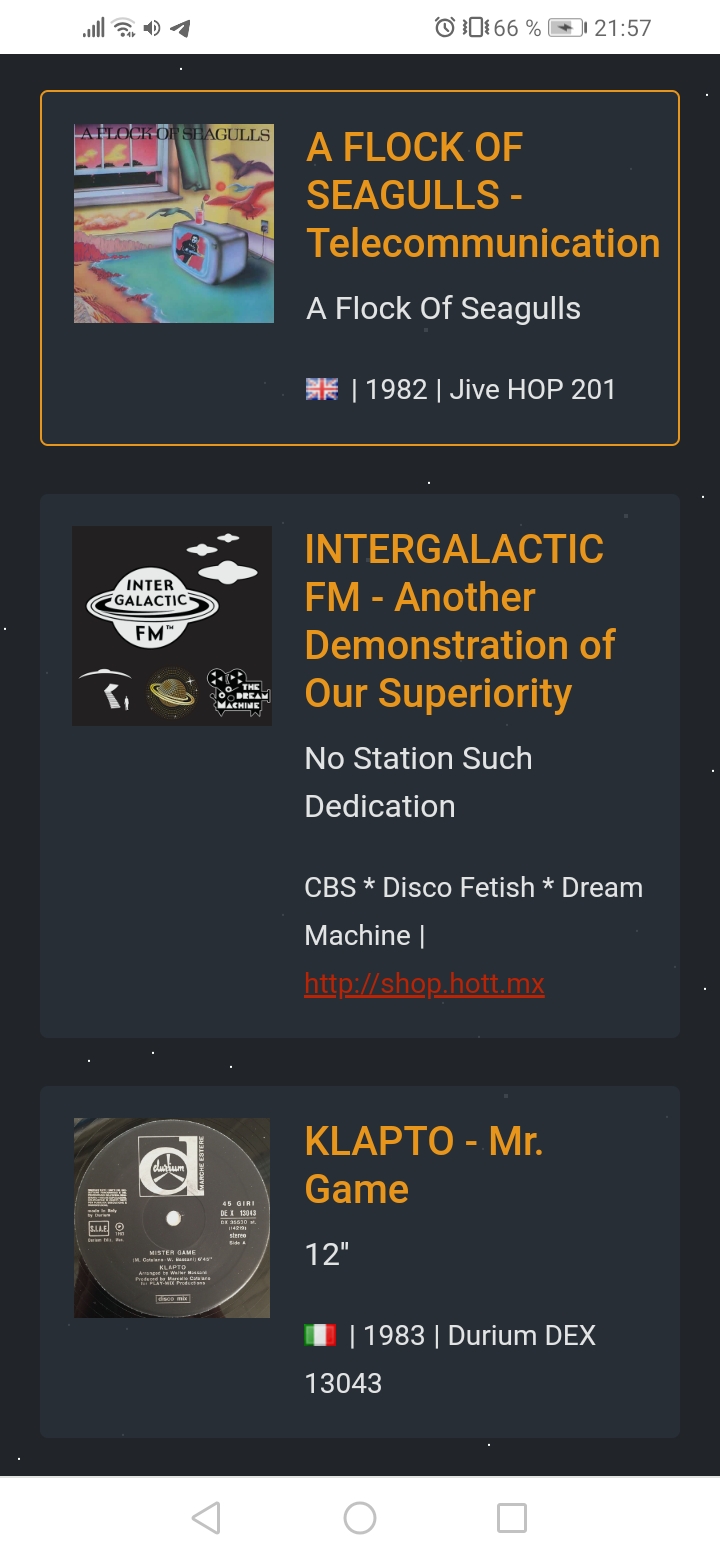
Task: Follow the shop.hott.mx link
Action: click(x=424, y=983)
